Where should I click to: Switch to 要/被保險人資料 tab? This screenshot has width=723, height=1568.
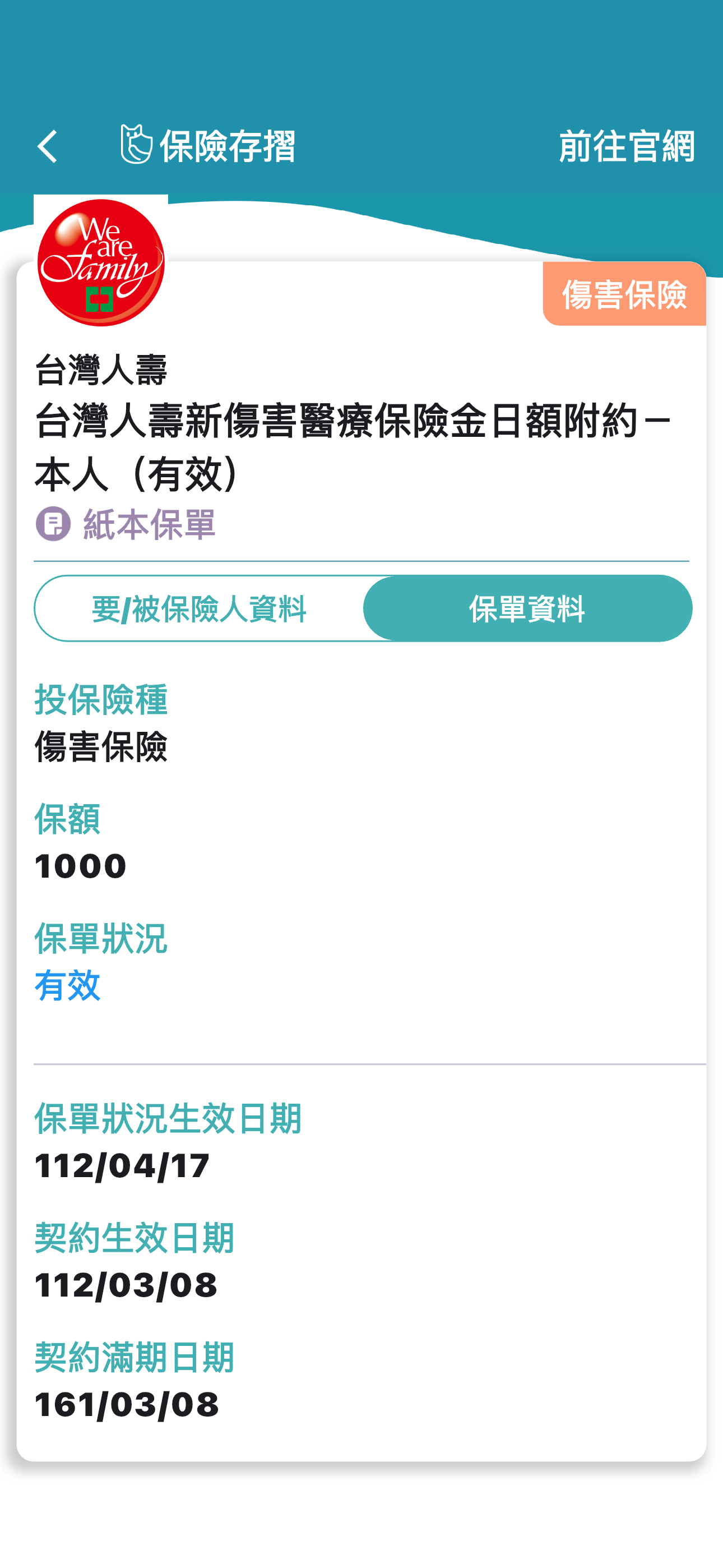click(199, 608)
